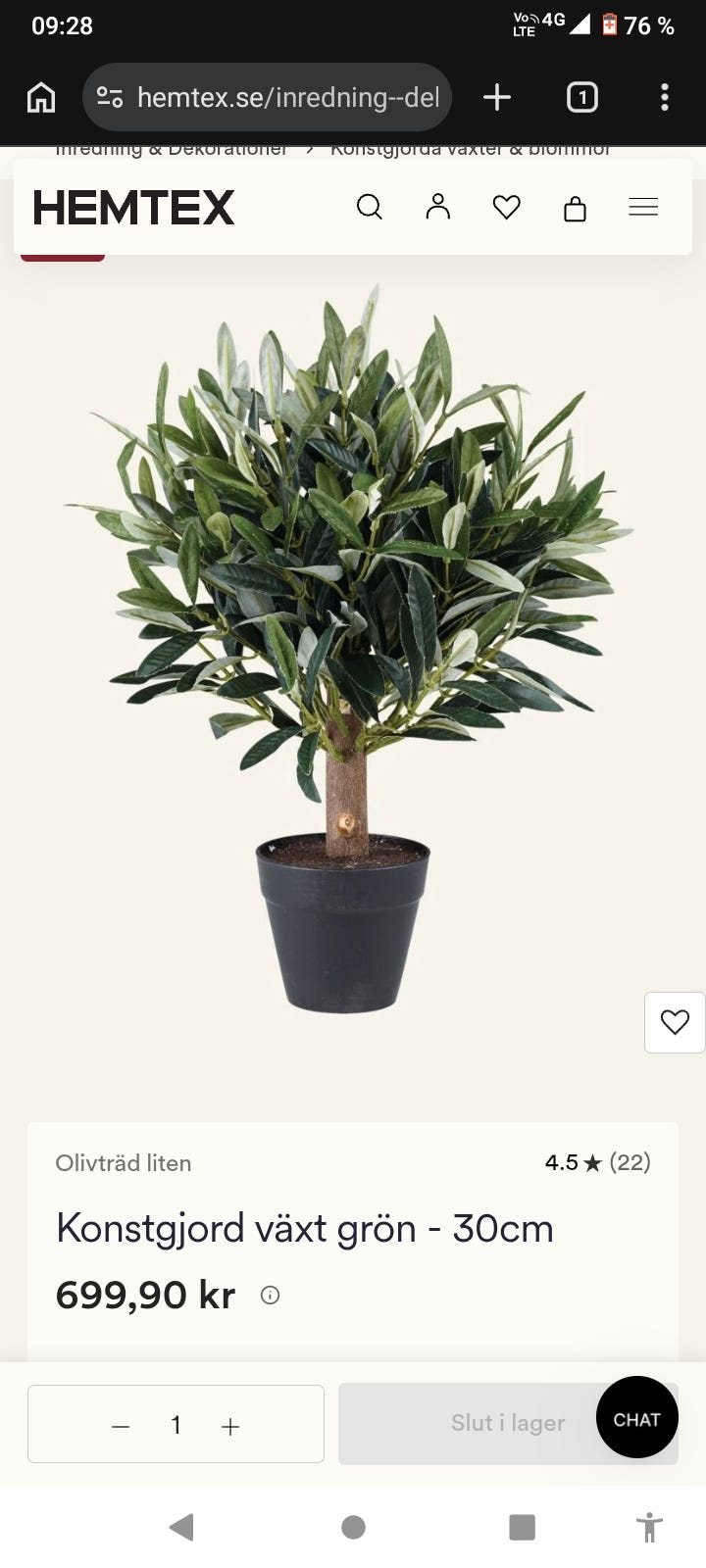Open the hamburger menu
706x1568 pixels.
pos(643,207)
